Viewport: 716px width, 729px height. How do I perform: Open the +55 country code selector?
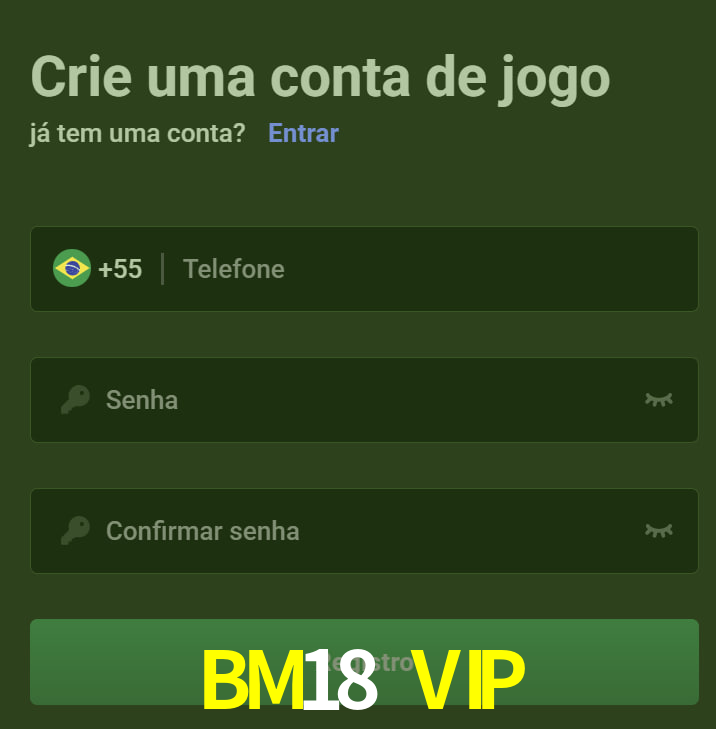[x=98, y=269]
